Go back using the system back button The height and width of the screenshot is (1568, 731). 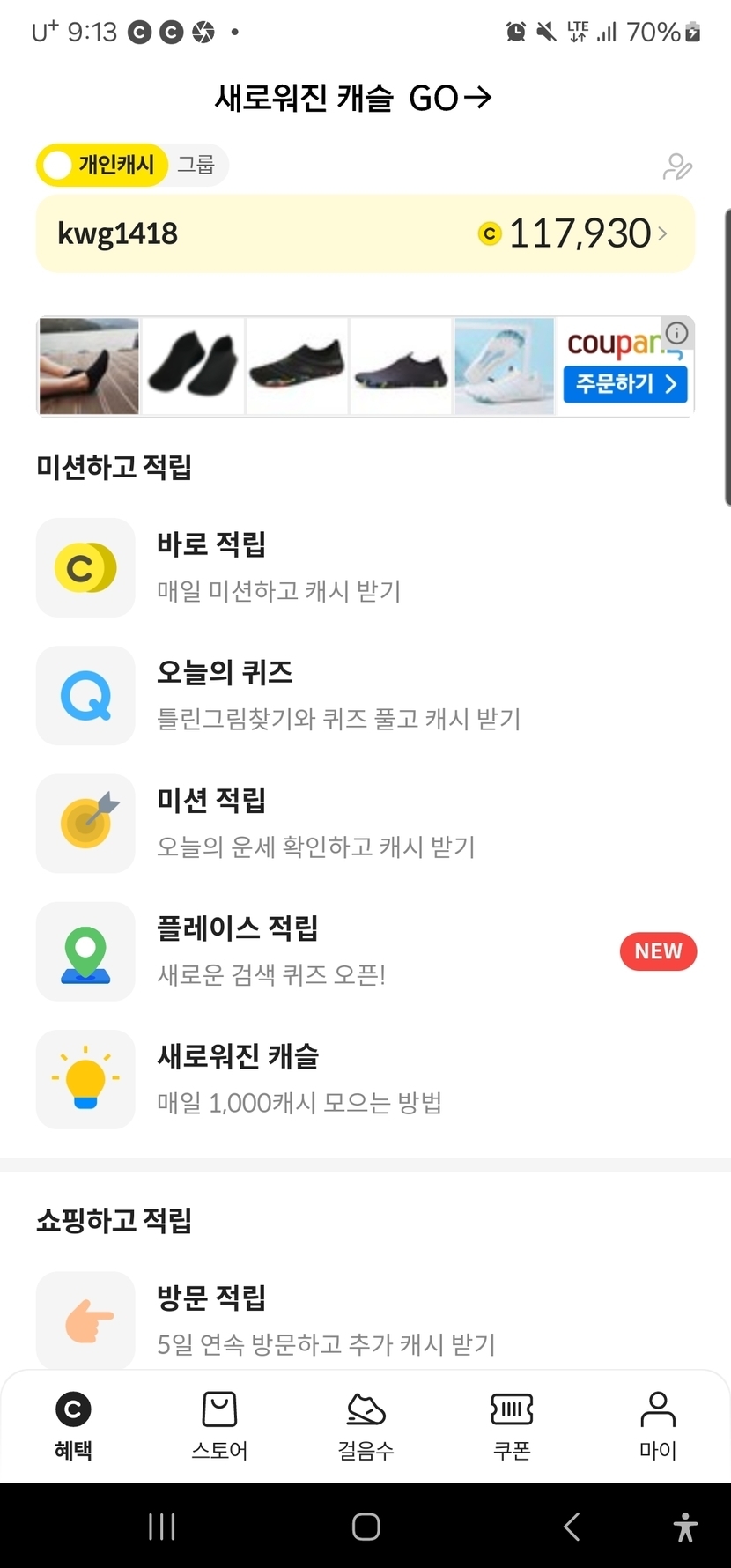572,1526
